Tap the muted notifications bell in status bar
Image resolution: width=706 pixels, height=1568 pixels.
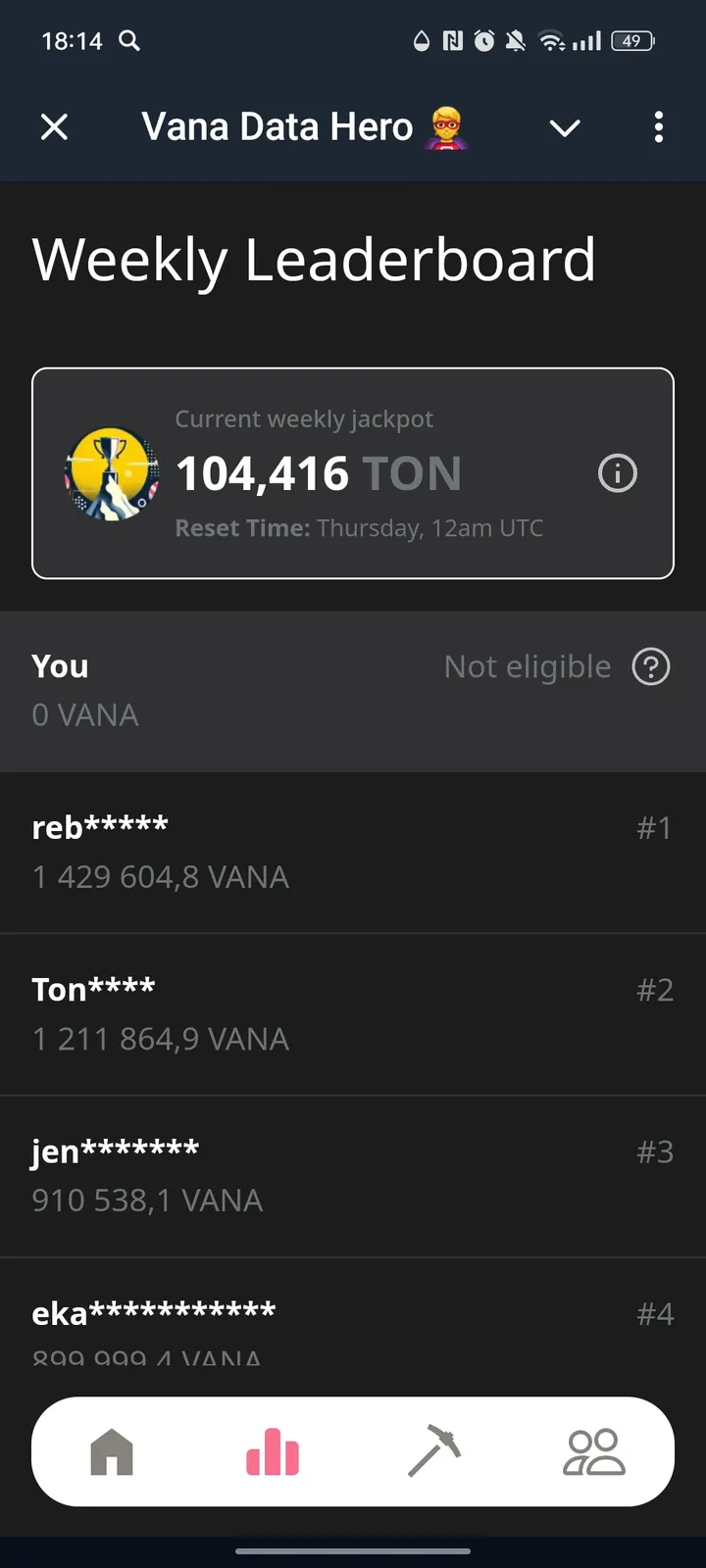(515, 41)
